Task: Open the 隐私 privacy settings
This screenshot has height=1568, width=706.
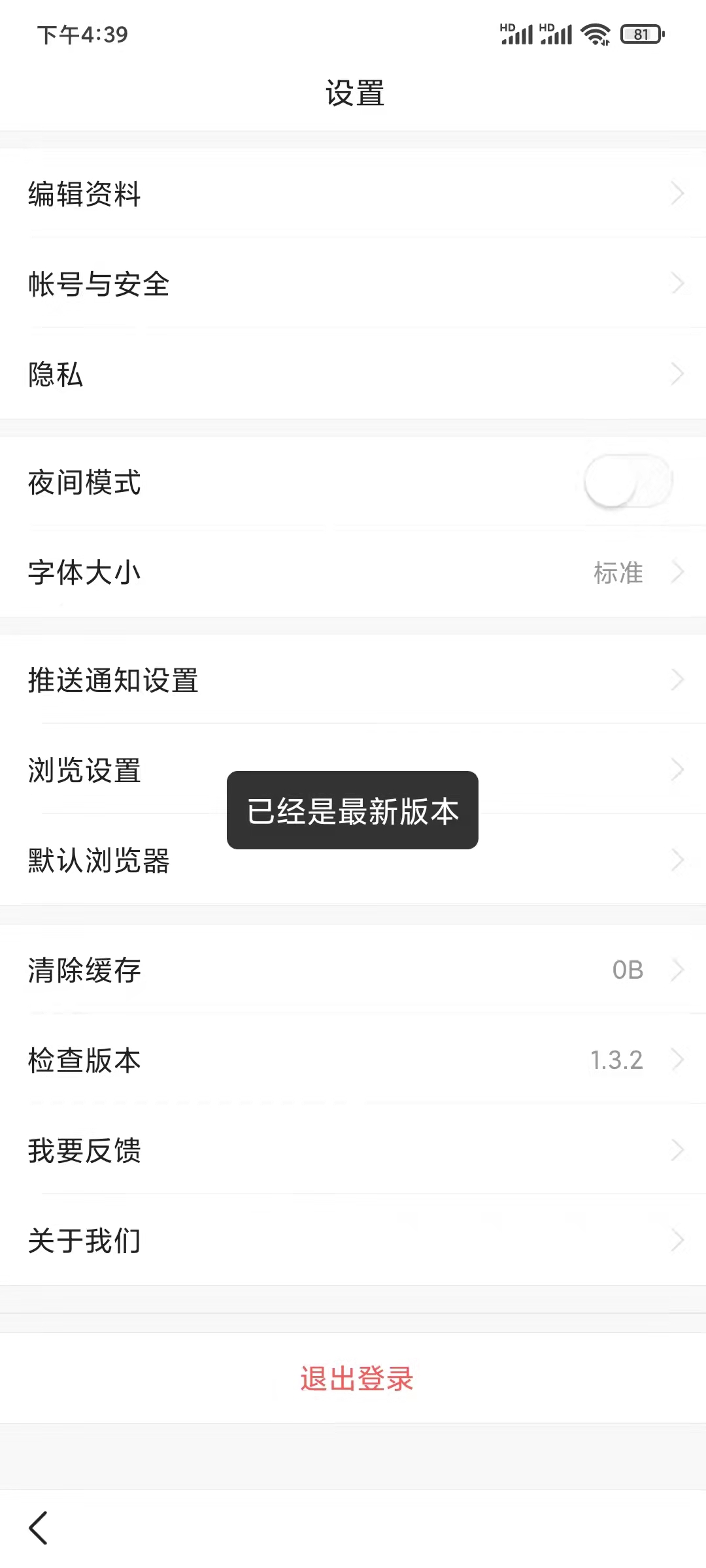Action: (x=353, y=374)
